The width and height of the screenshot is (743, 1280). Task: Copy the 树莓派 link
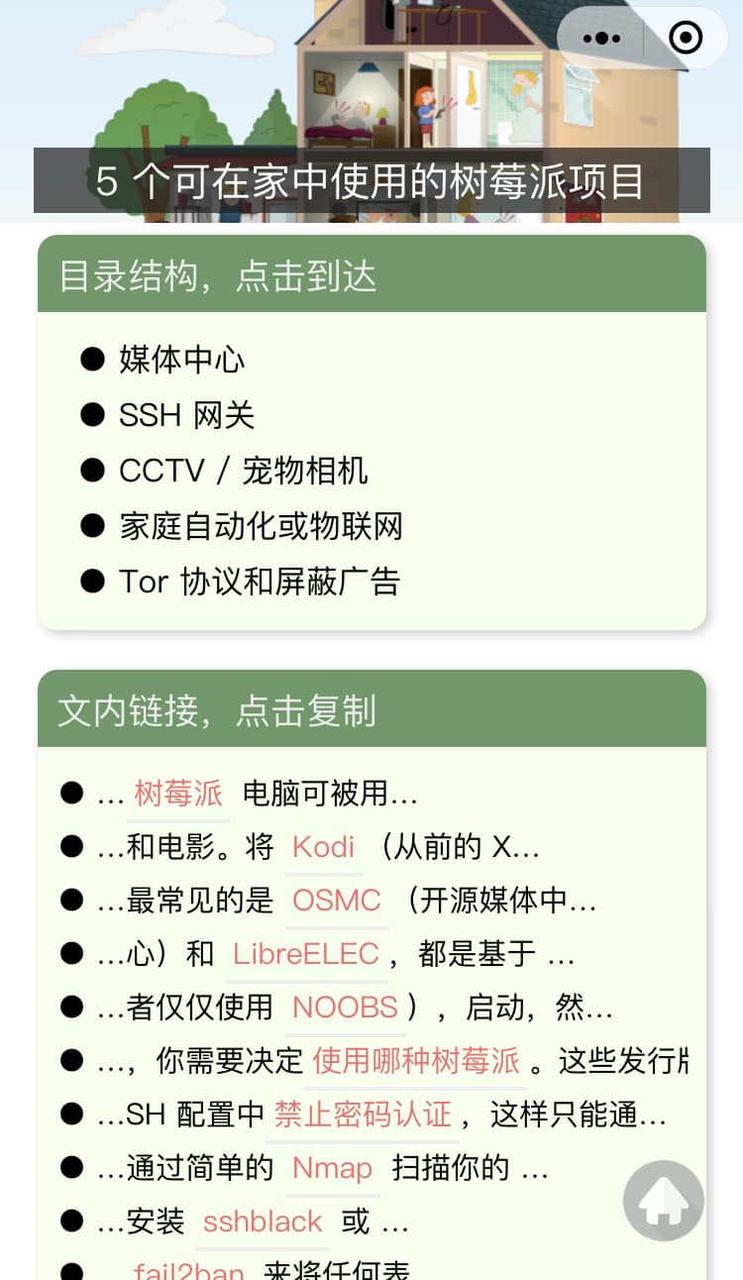click(x=178, y=794)
